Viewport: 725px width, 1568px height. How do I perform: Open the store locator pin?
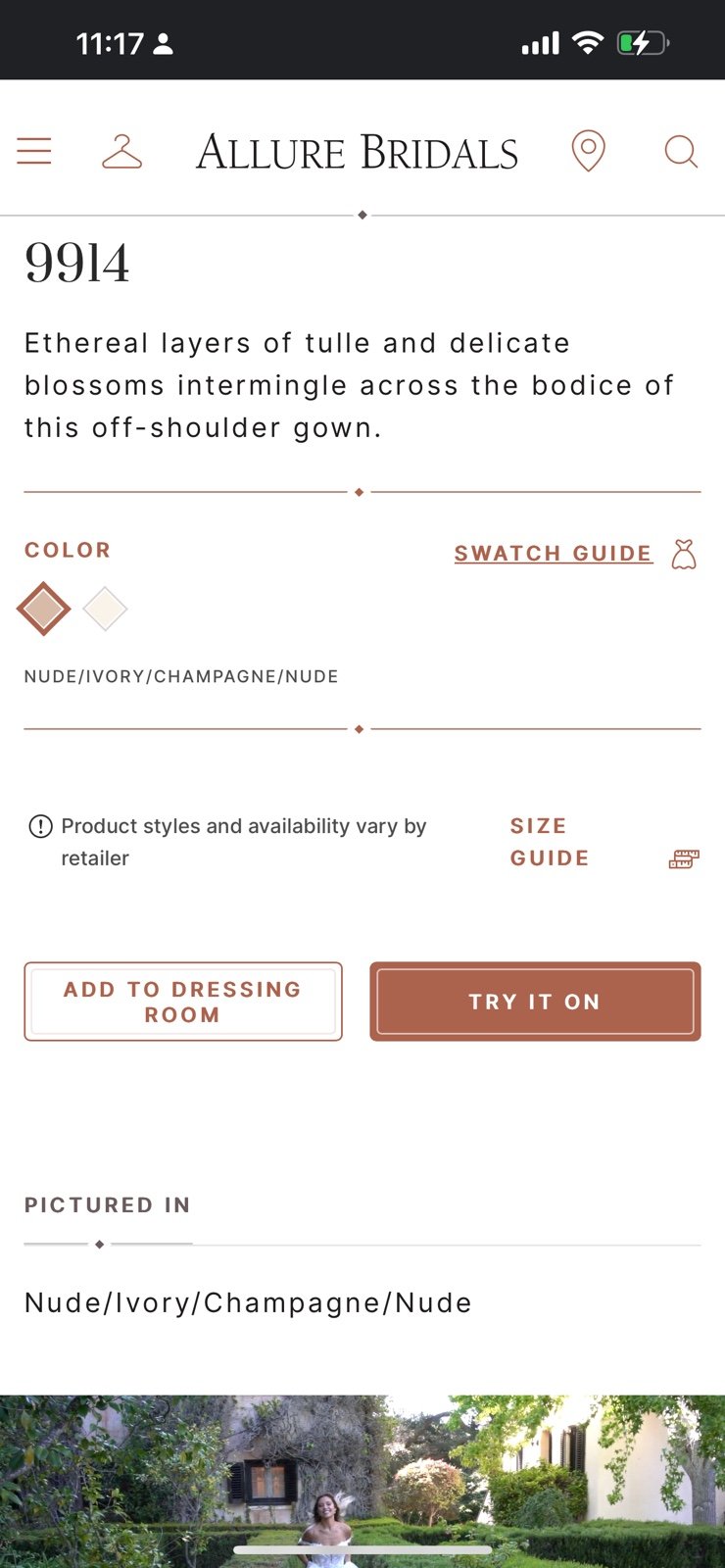[x=588, y=151]
